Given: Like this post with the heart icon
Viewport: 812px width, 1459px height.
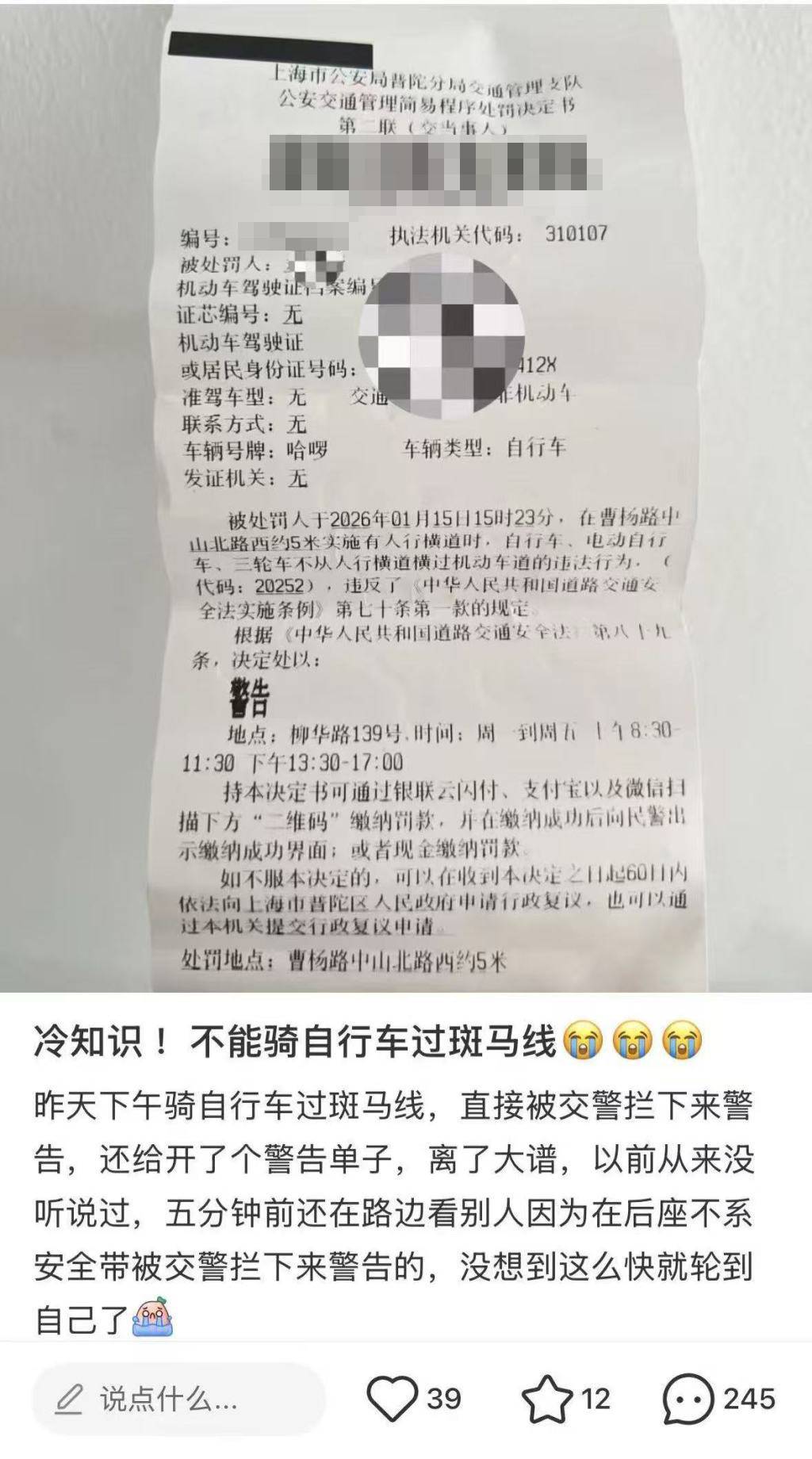Looking at the screenshot, I should 393,1398.
